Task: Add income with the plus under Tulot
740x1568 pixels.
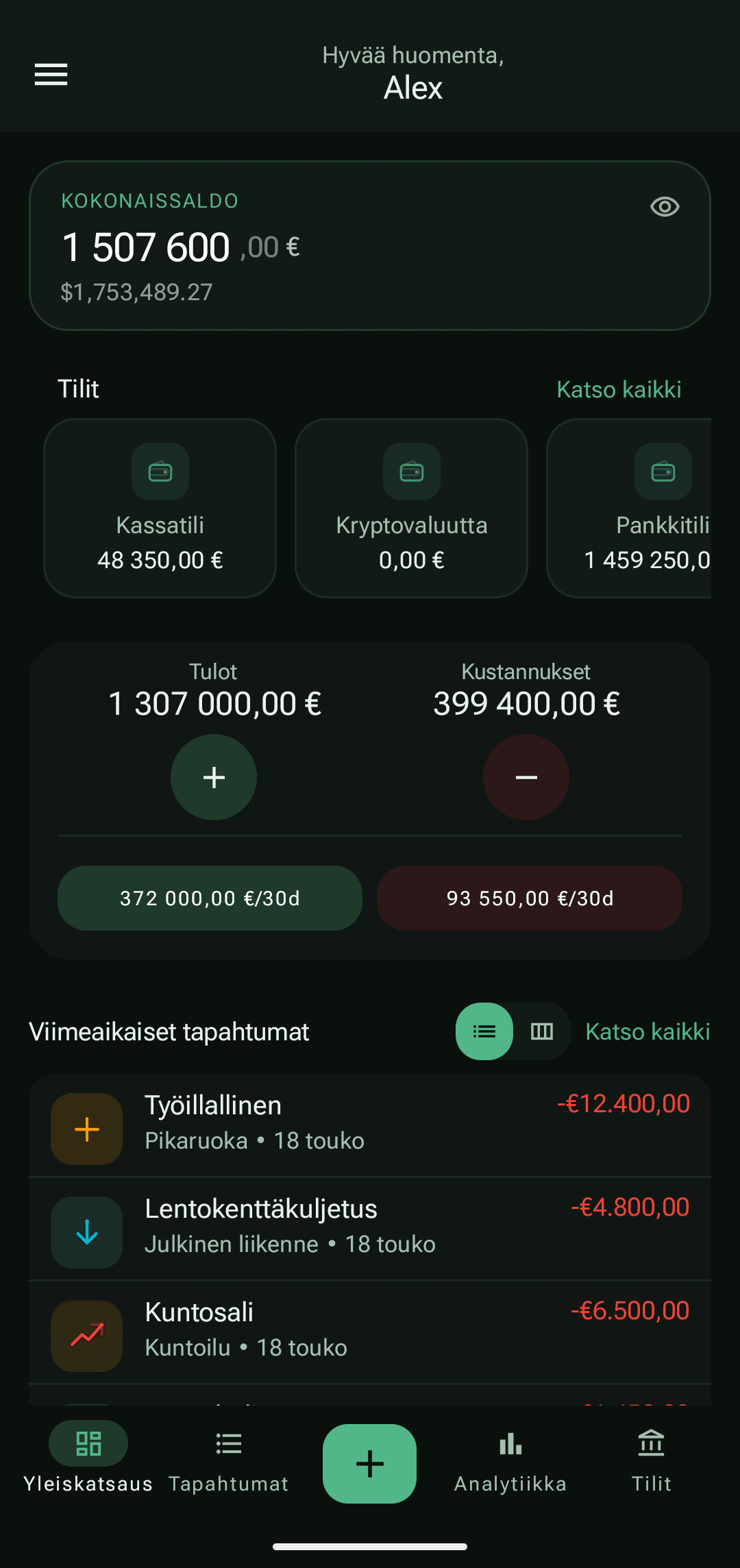Action: [214, 777]
